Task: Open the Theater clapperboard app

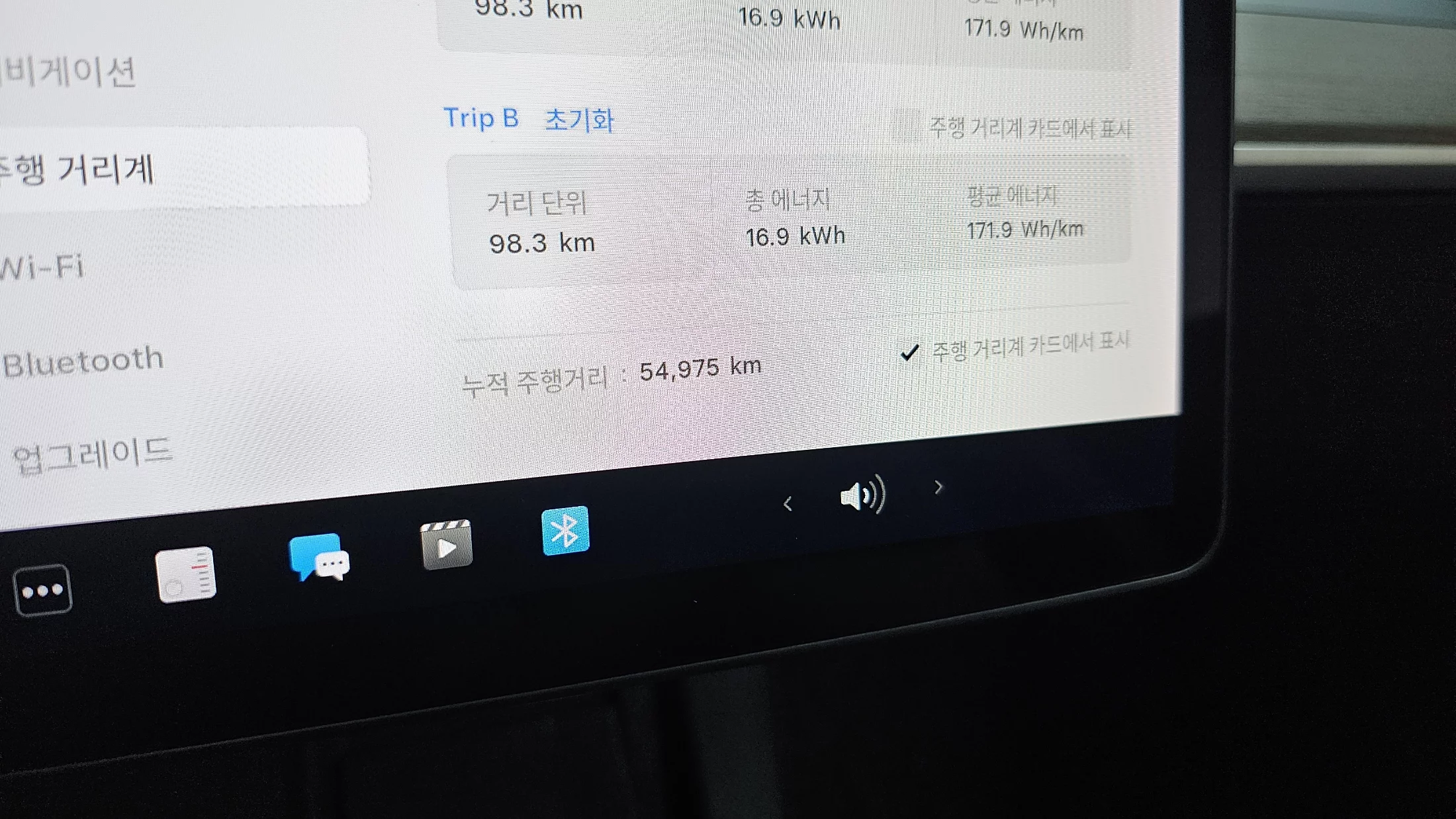Action: click(446, 545)
